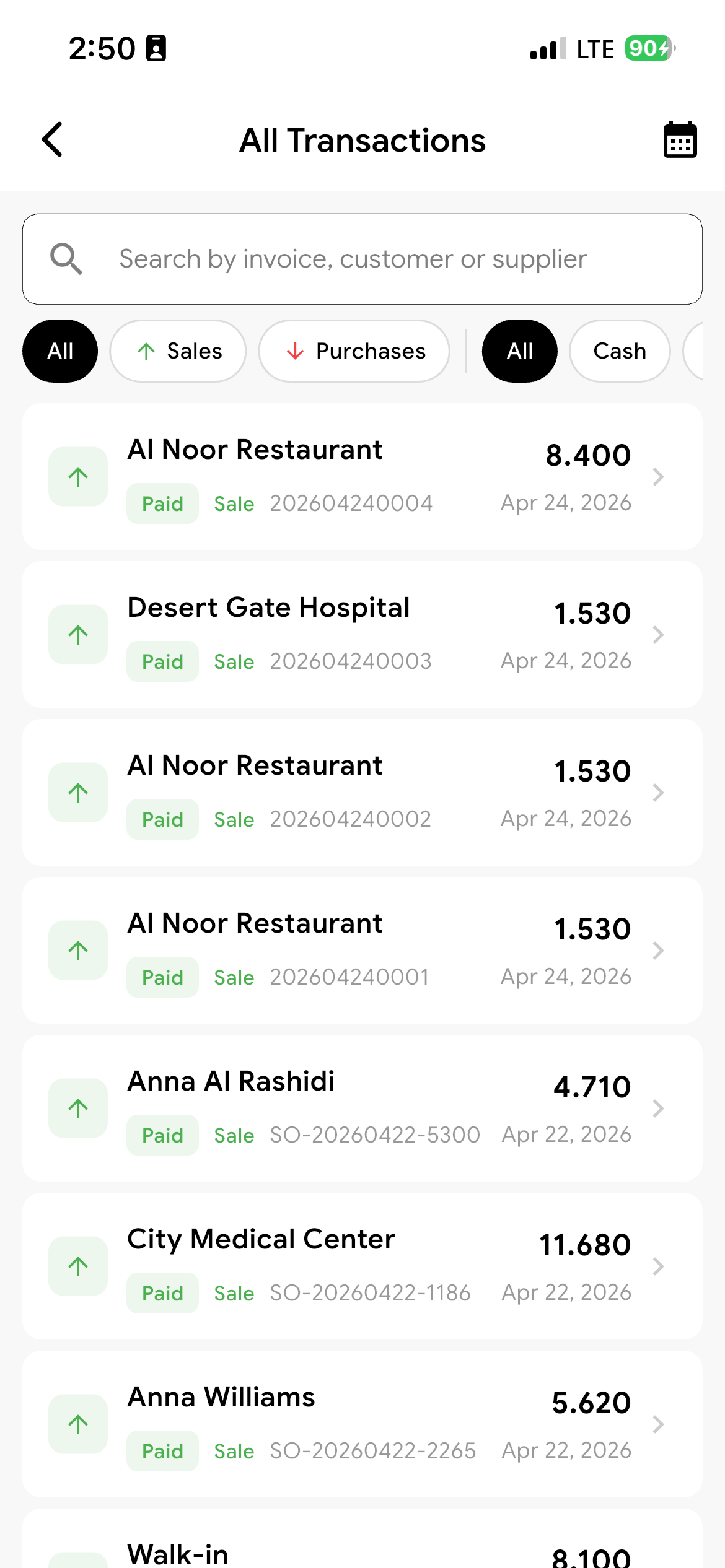Enable the Sales filter
This screenshot has width=725, height=1568.
click(177, 351)
